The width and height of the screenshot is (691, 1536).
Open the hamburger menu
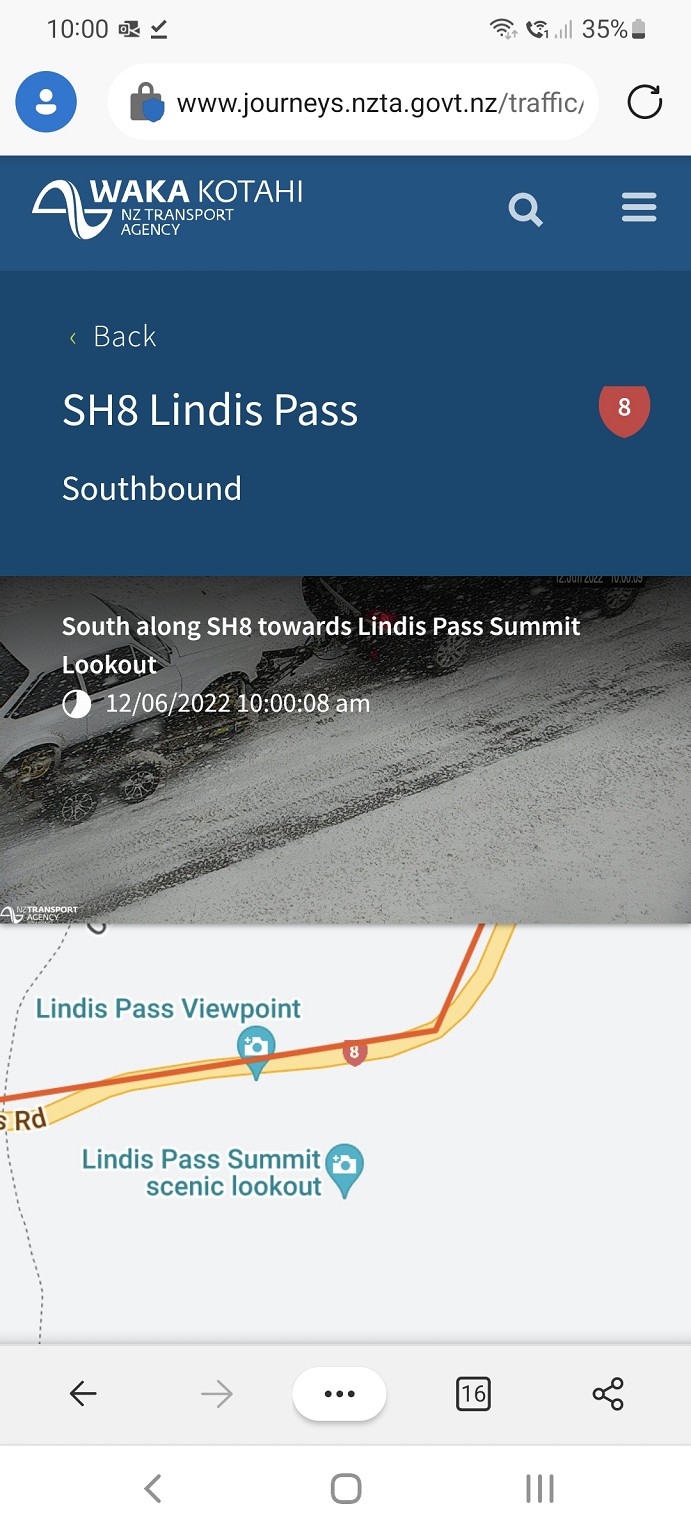pos(638,207)
